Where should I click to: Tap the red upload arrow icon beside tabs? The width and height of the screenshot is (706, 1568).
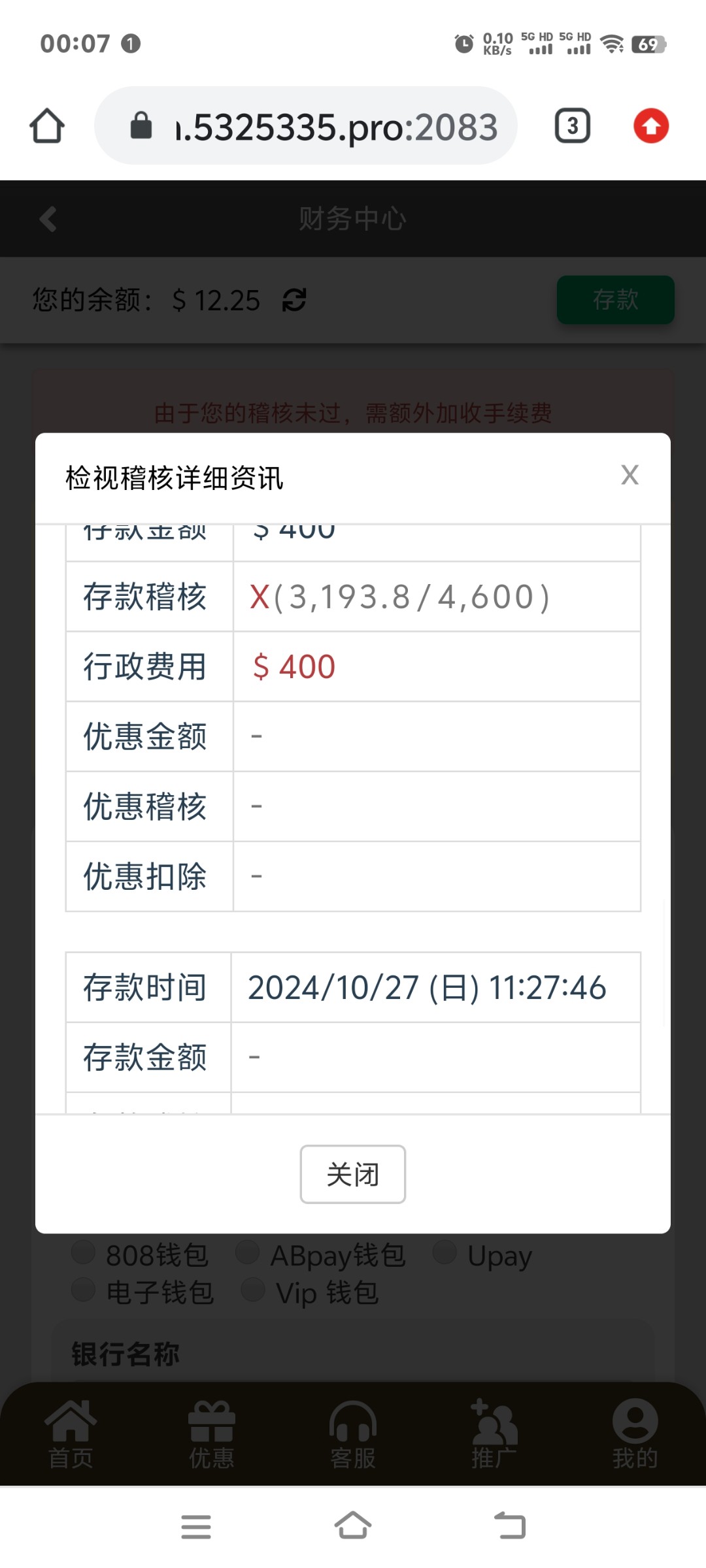(x=651, y=125)
